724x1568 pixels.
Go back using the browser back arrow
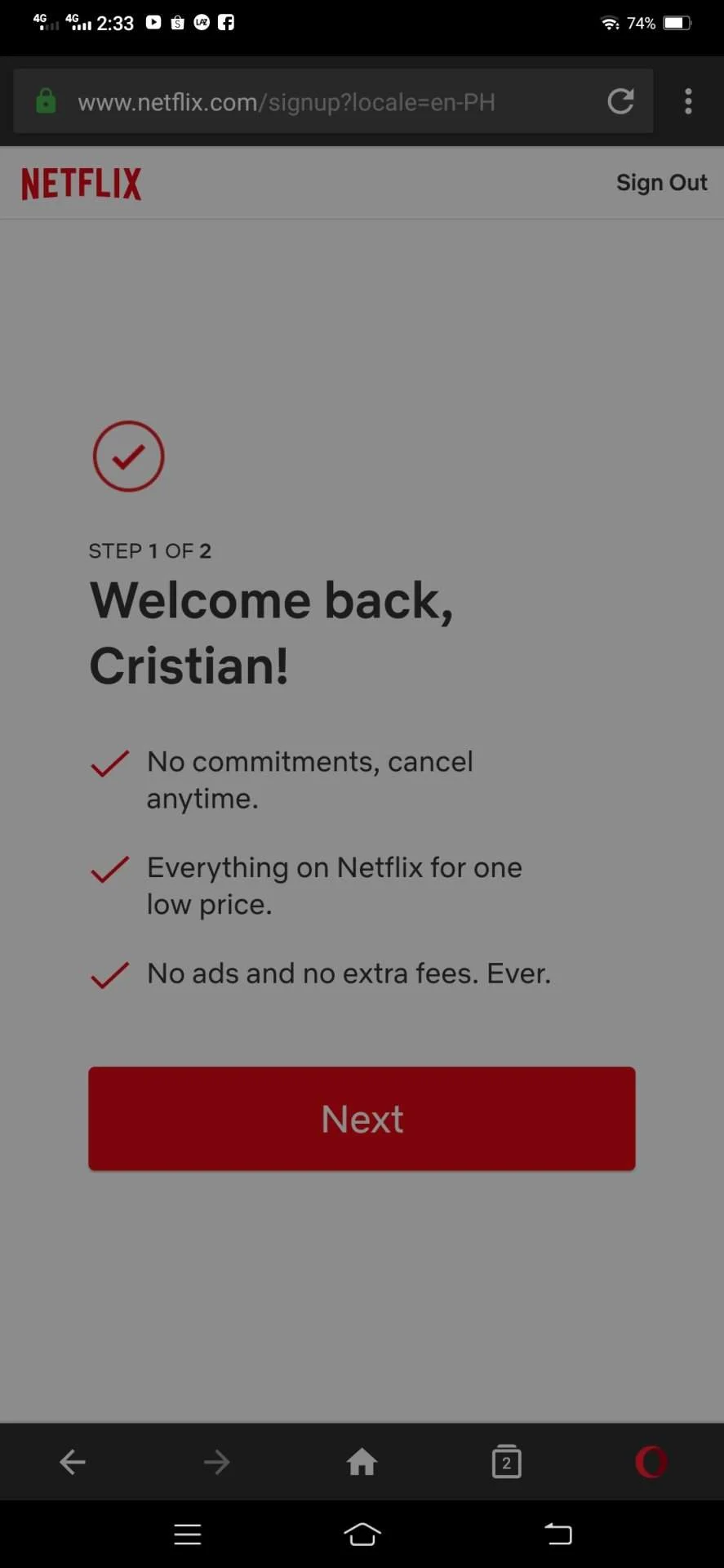coord(73,1462)
